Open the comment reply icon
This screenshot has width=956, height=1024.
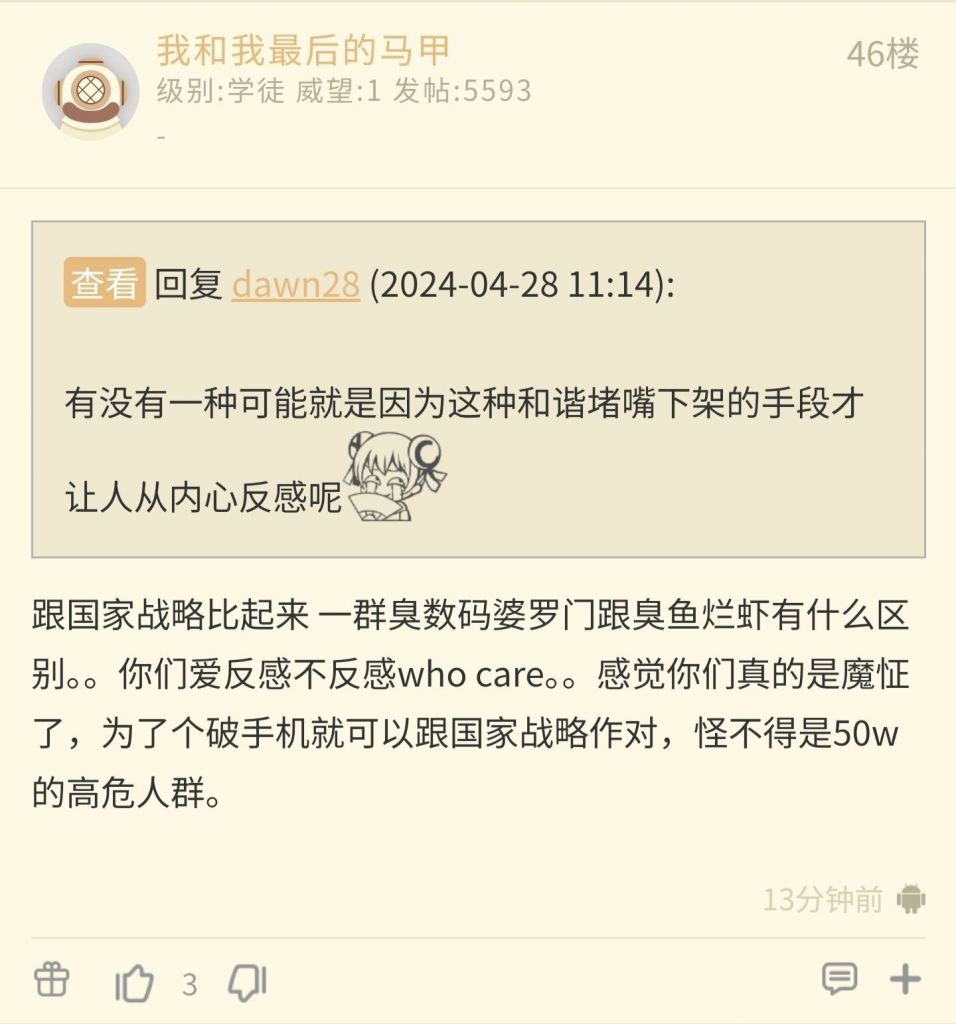coord(839,979)
